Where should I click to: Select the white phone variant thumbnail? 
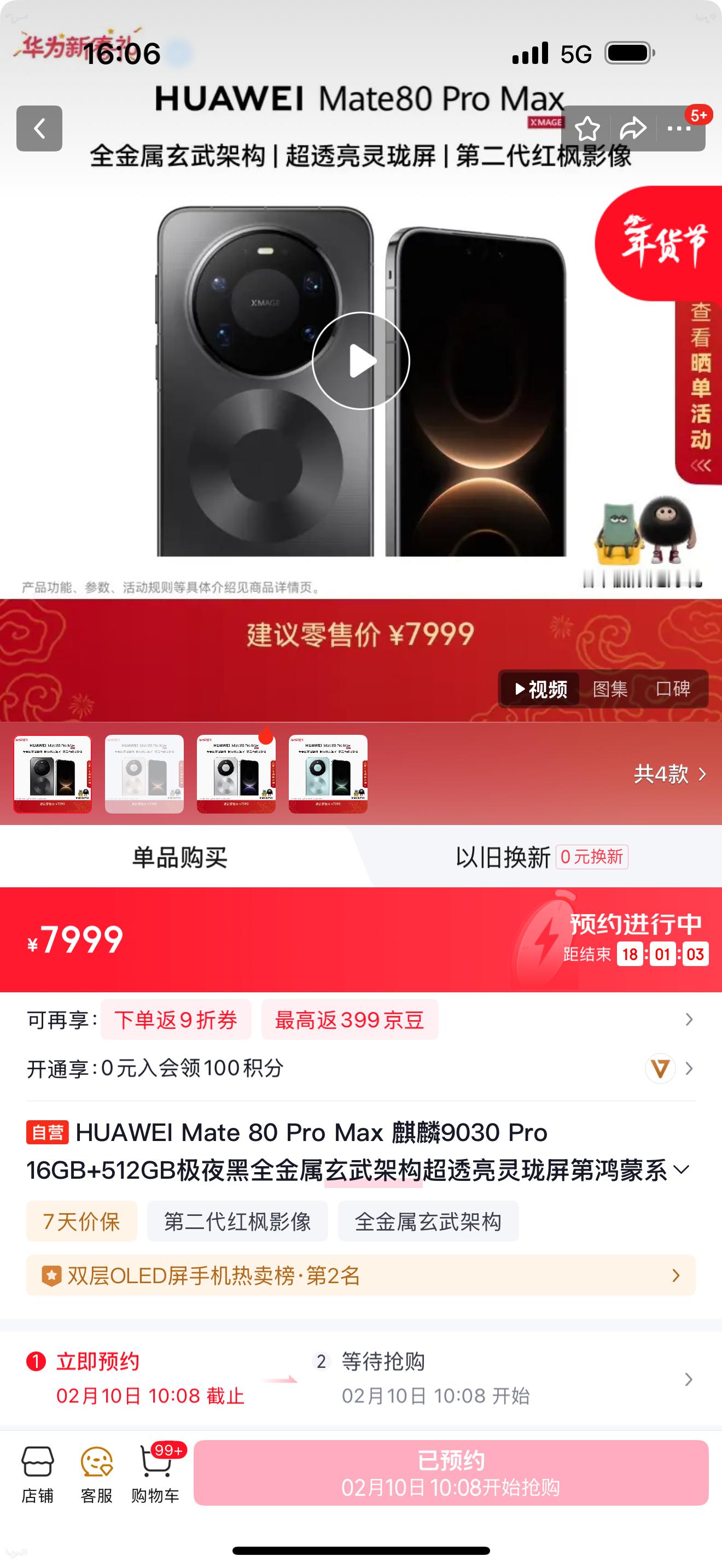point(146,774)
